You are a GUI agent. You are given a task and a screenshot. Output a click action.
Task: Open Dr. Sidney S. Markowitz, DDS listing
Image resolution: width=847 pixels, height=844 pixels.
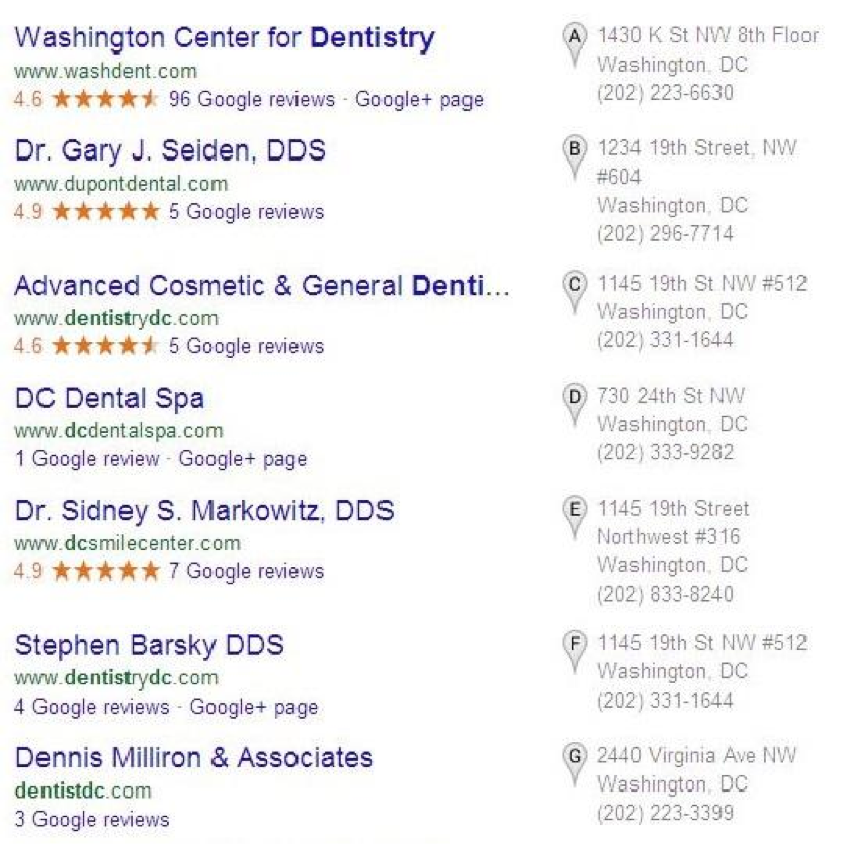[204, 511]
